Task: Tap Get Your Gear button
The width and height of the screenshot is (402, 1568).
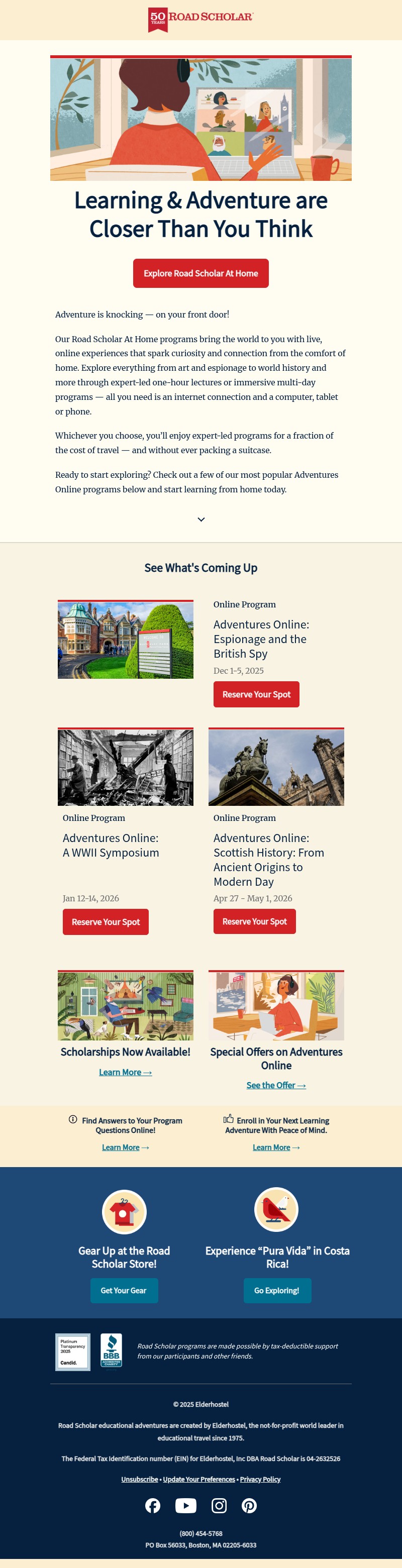Action: click(124, 1291)
